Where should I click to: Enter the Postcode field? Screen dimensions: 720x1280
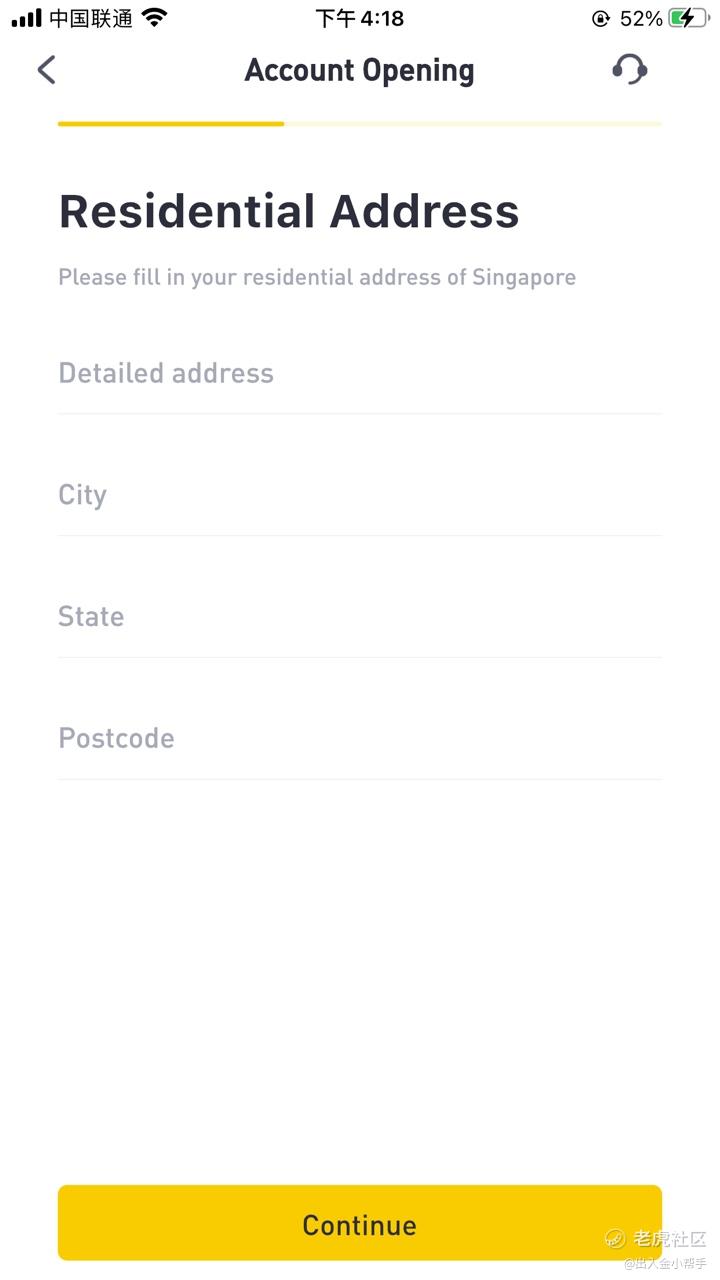click(x=359, y=739)
